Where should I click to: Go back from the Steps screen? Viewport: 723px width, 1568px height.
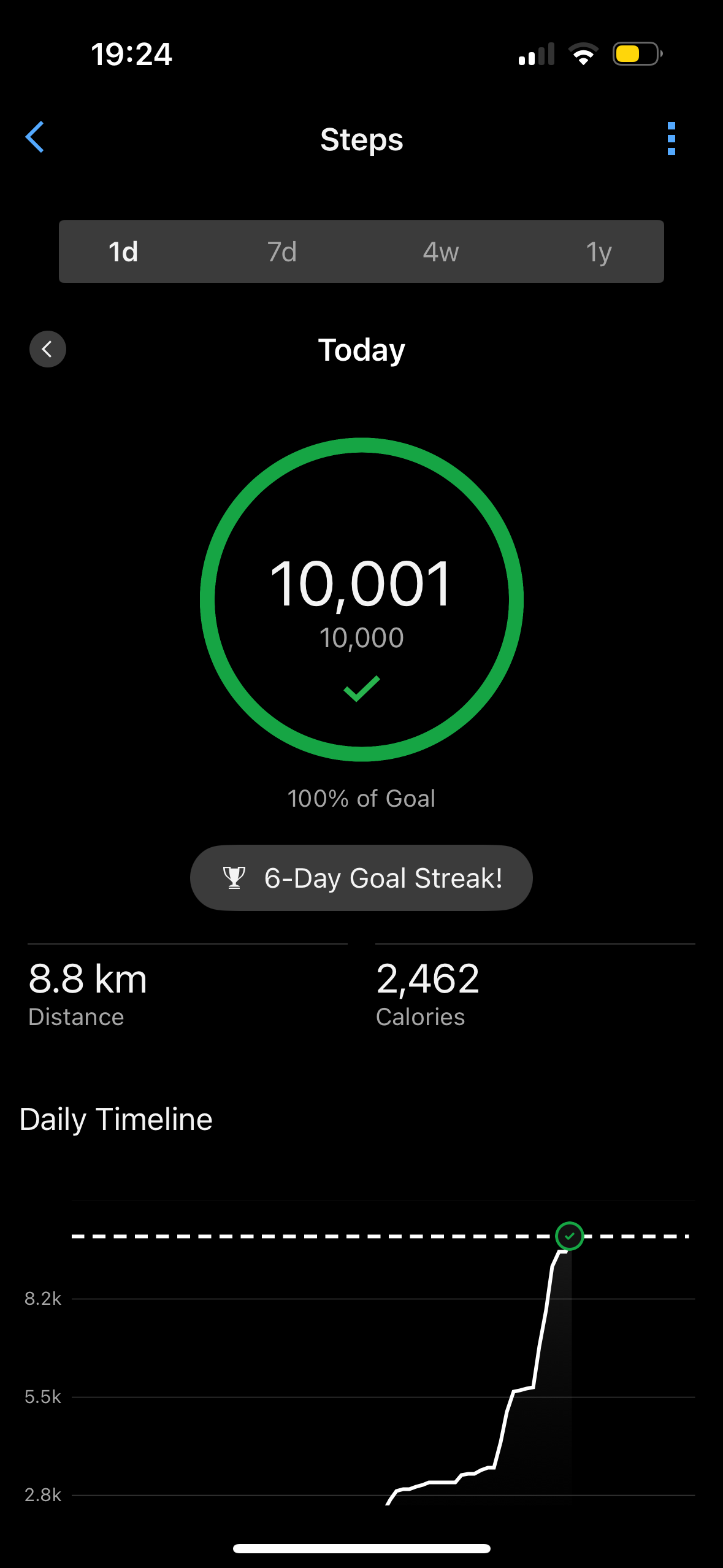35,137
